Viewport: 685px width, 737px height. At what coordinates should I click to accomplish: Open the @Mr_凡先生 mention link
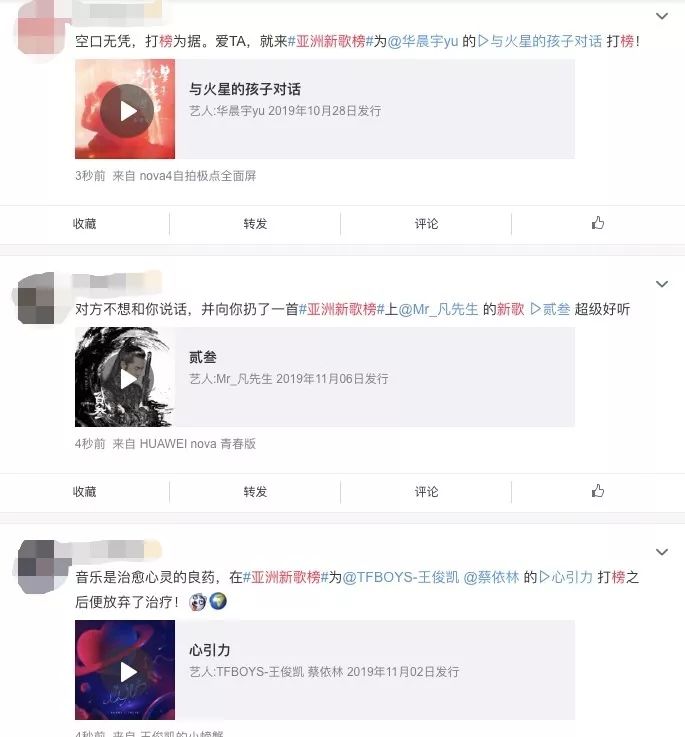click(438, 310)
